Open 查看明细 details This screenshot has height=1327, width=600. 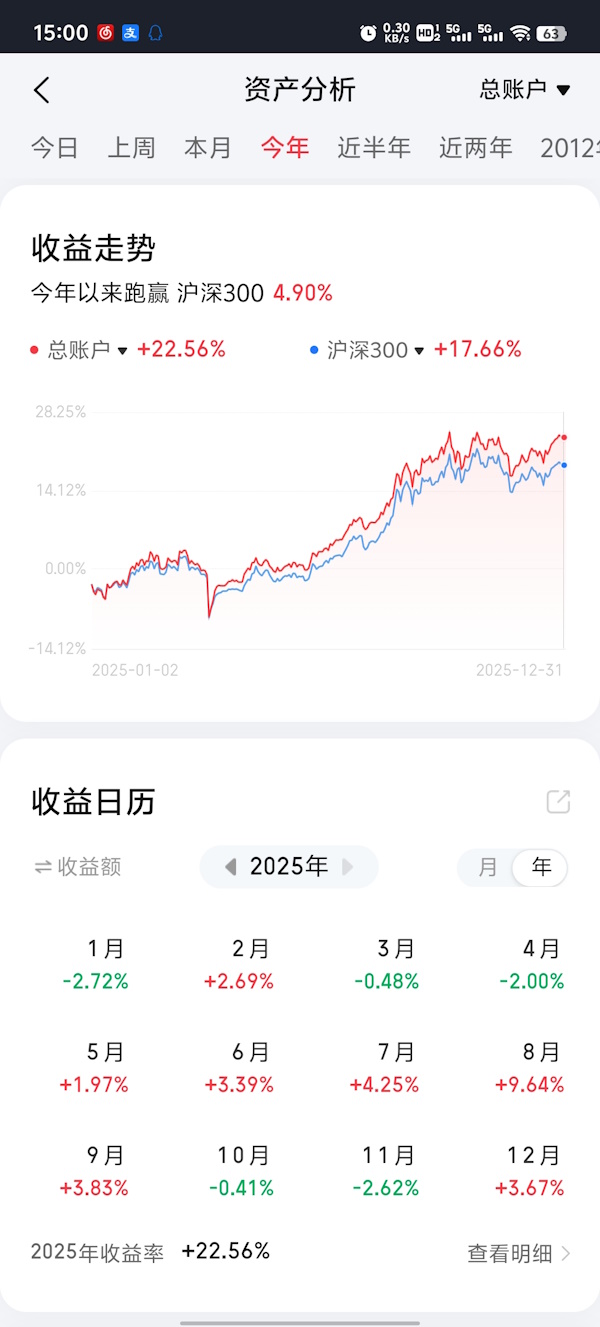click(x=518, y=1253)
